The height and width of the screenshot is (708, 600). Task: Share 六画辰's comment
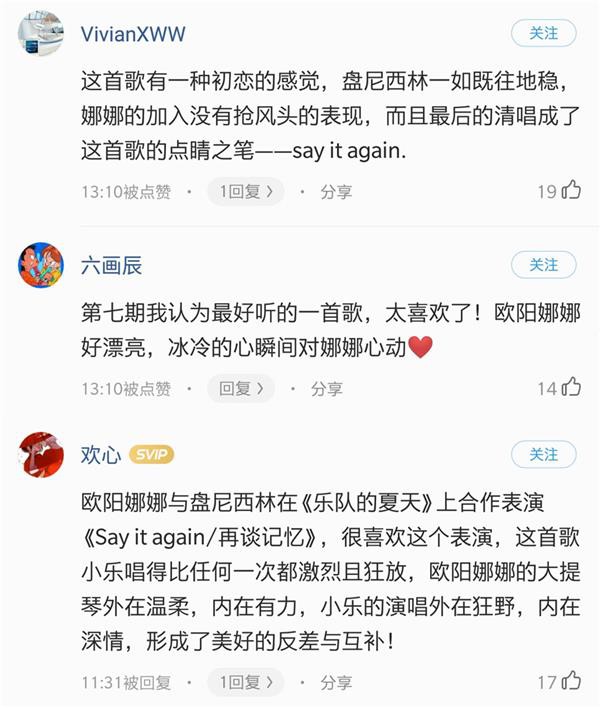[x=326, y=388]
